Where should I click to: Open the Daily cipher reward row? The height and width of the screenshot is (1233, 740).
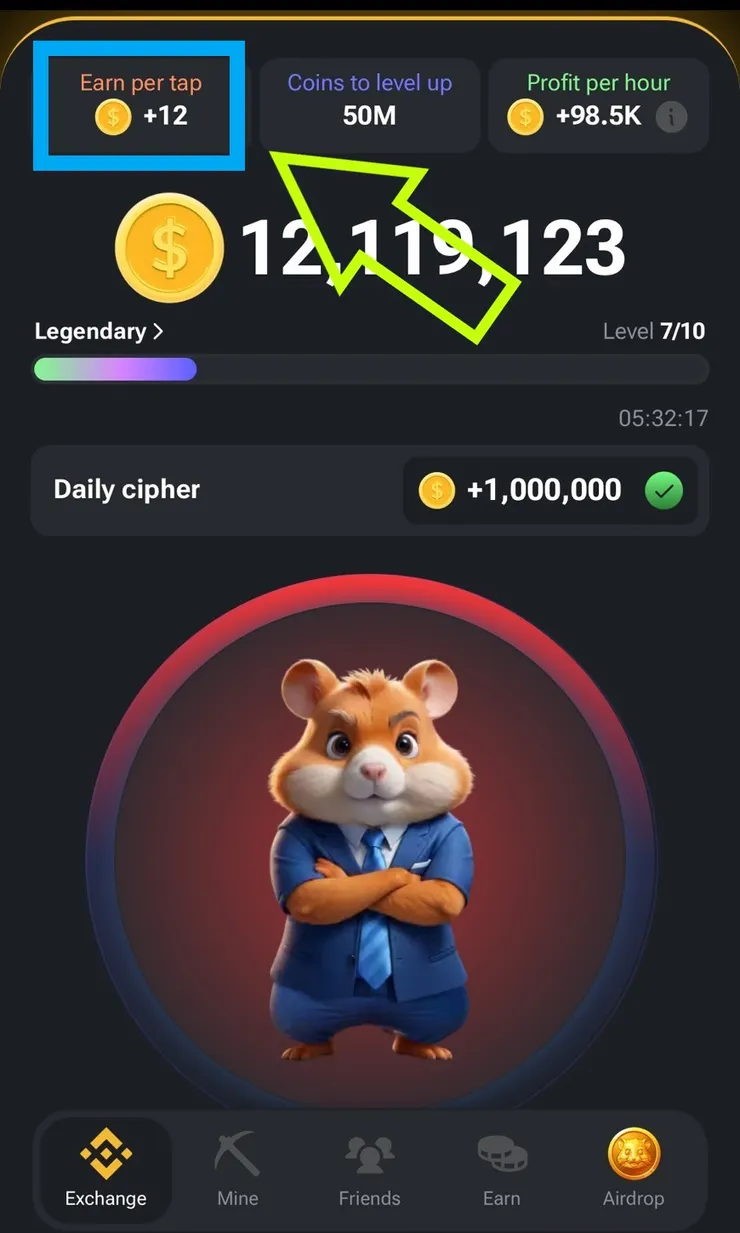click(x=369, y=490)
